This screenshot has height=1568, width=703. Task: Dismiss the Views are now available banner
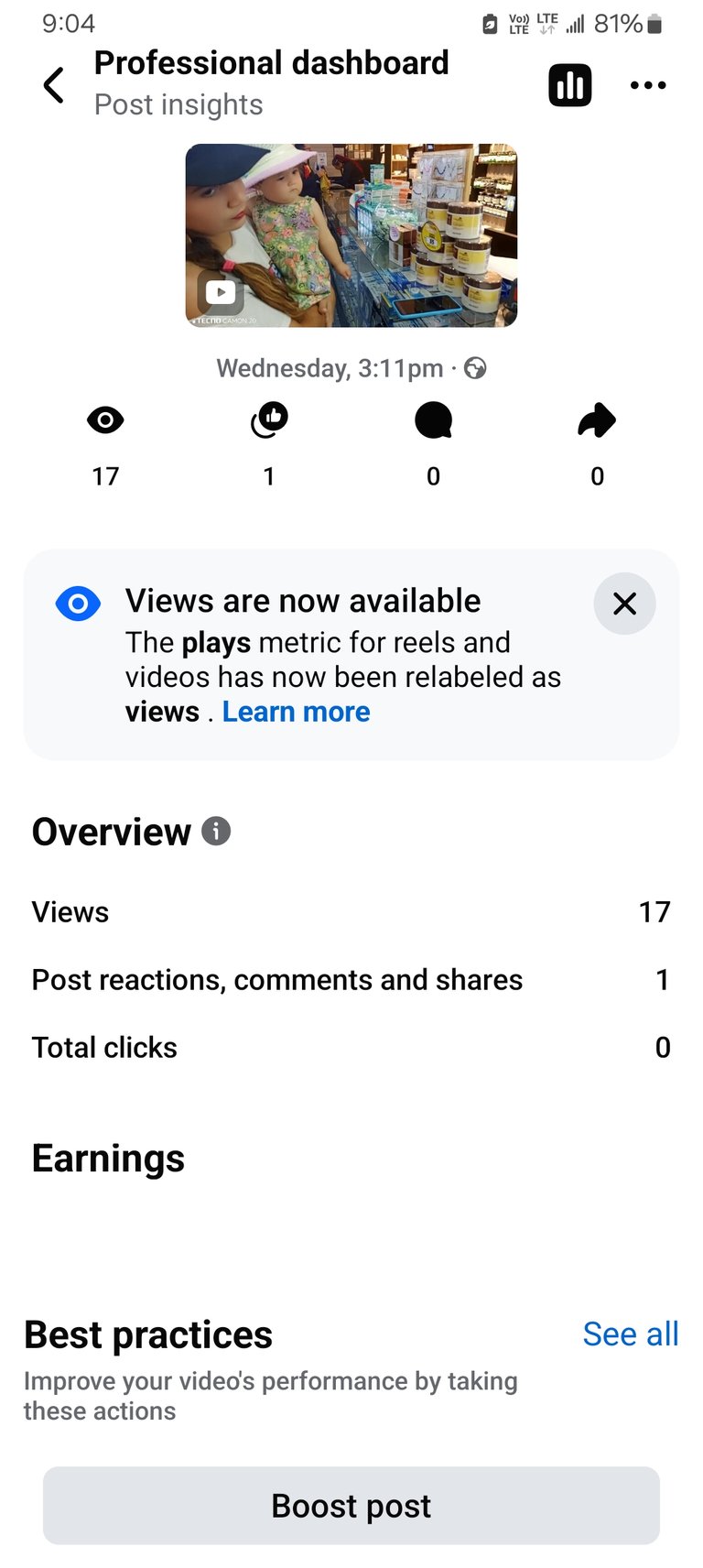(624, 604)
